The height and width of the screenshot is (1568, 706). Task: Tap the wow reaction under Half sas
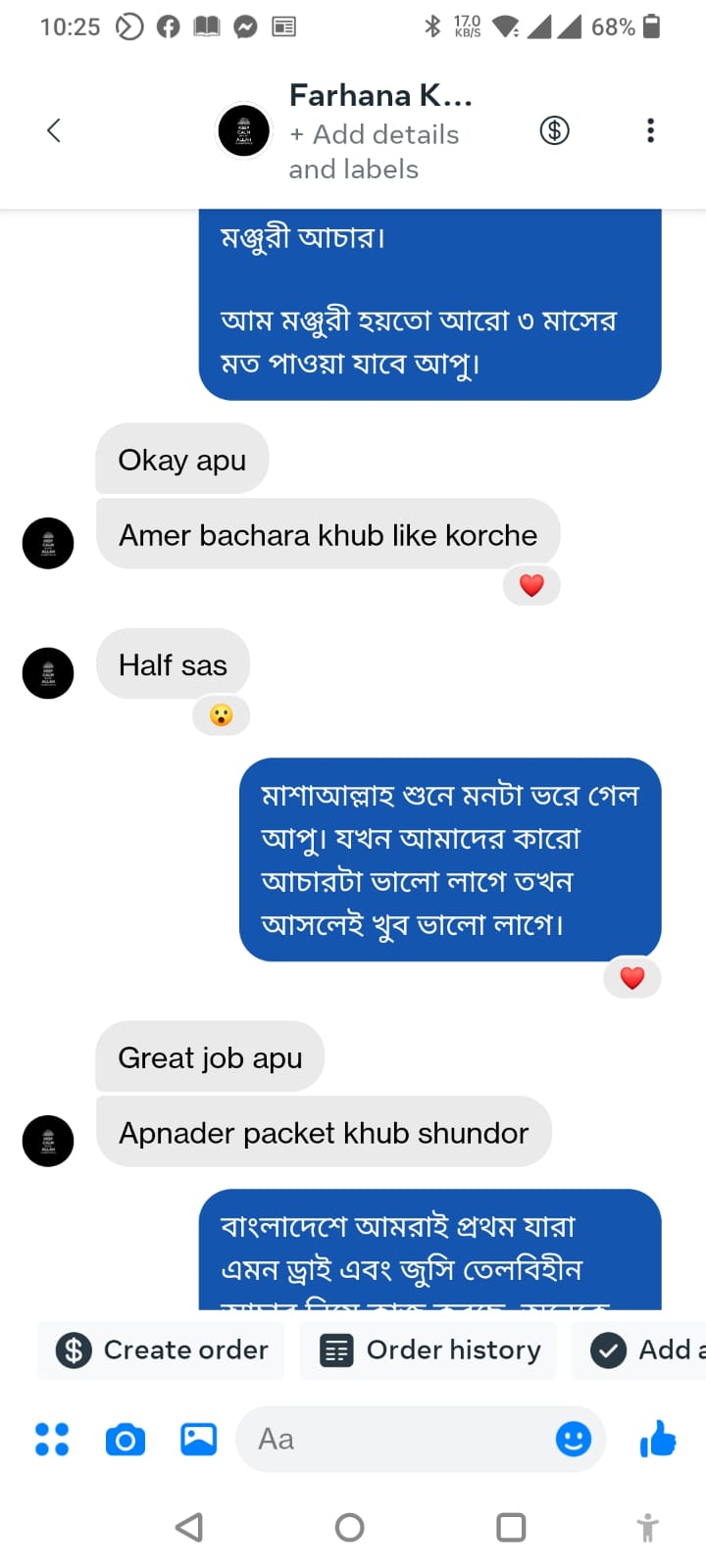click(222, 715)
